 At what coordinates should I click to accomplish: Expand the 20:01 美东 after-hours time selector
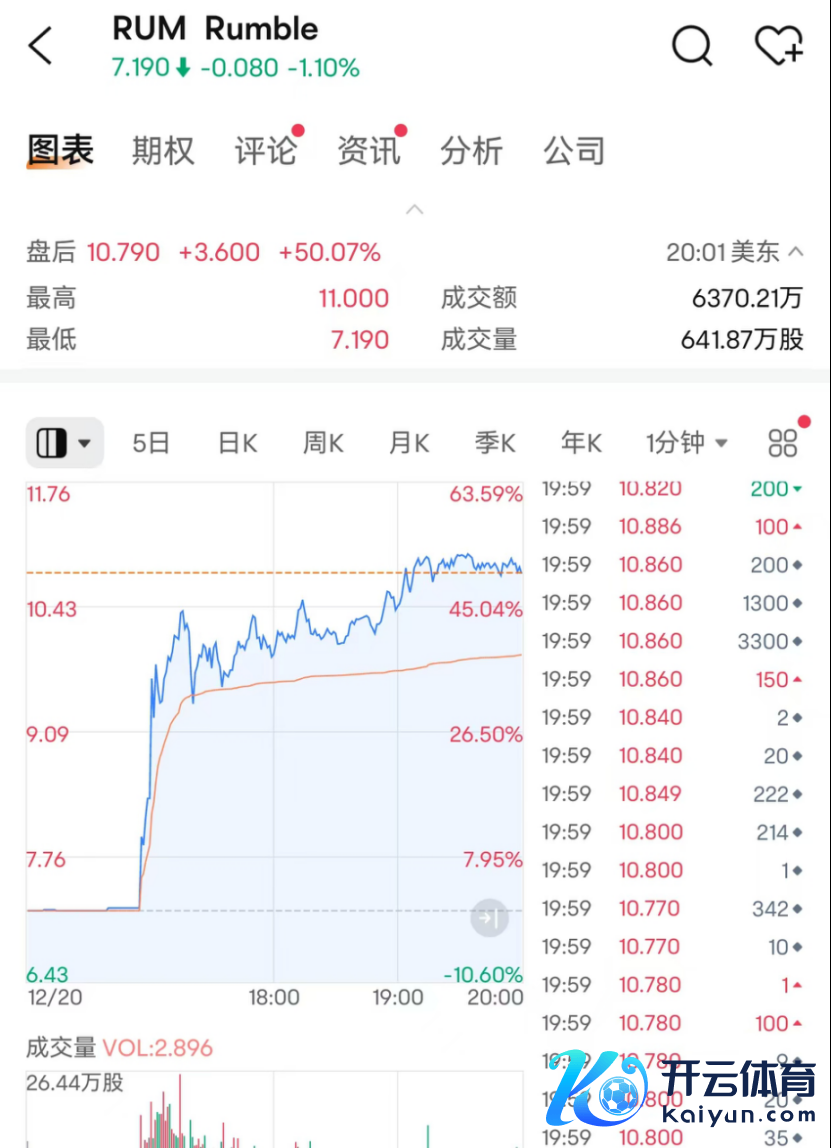[735, 252]
